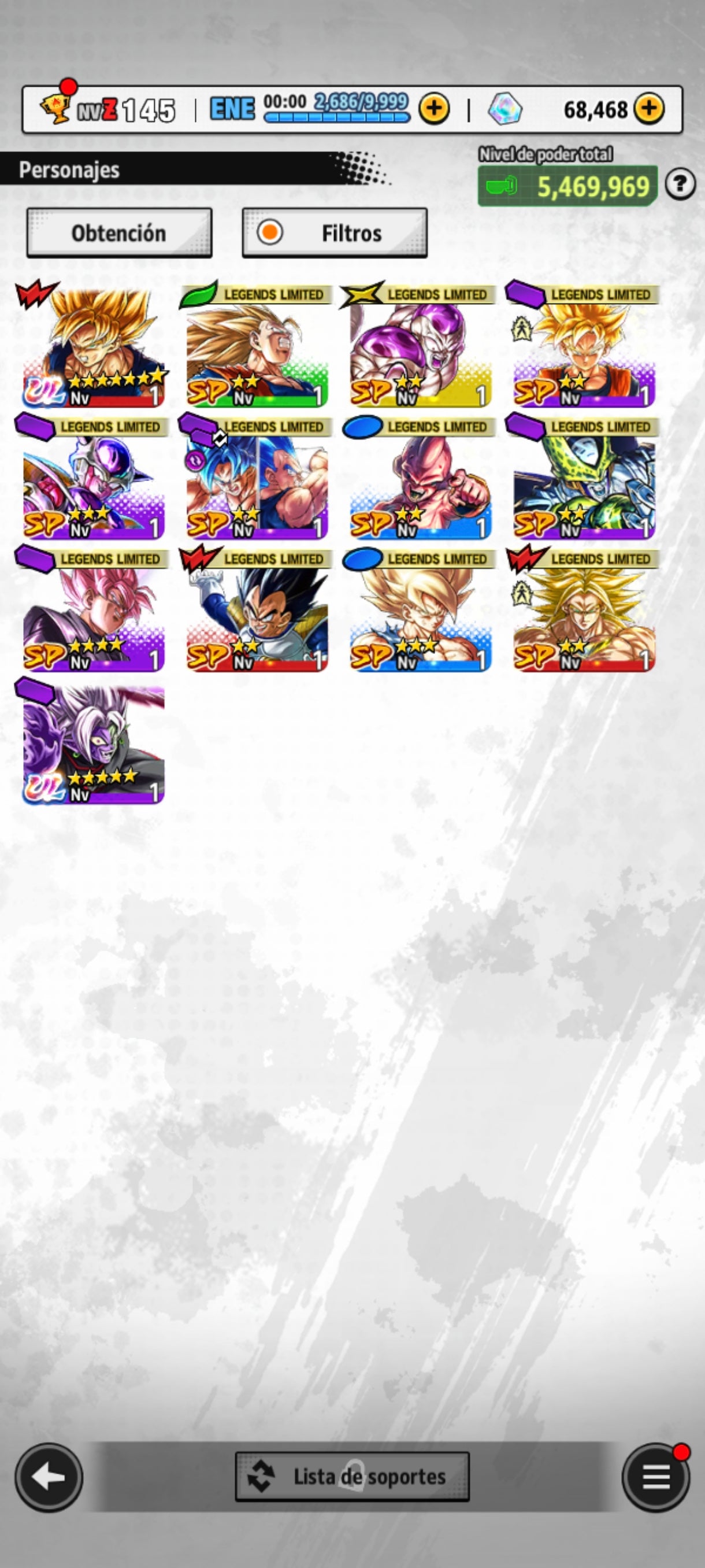
Task: Add chrono crystals with the plus button
Action: (648, 110)
